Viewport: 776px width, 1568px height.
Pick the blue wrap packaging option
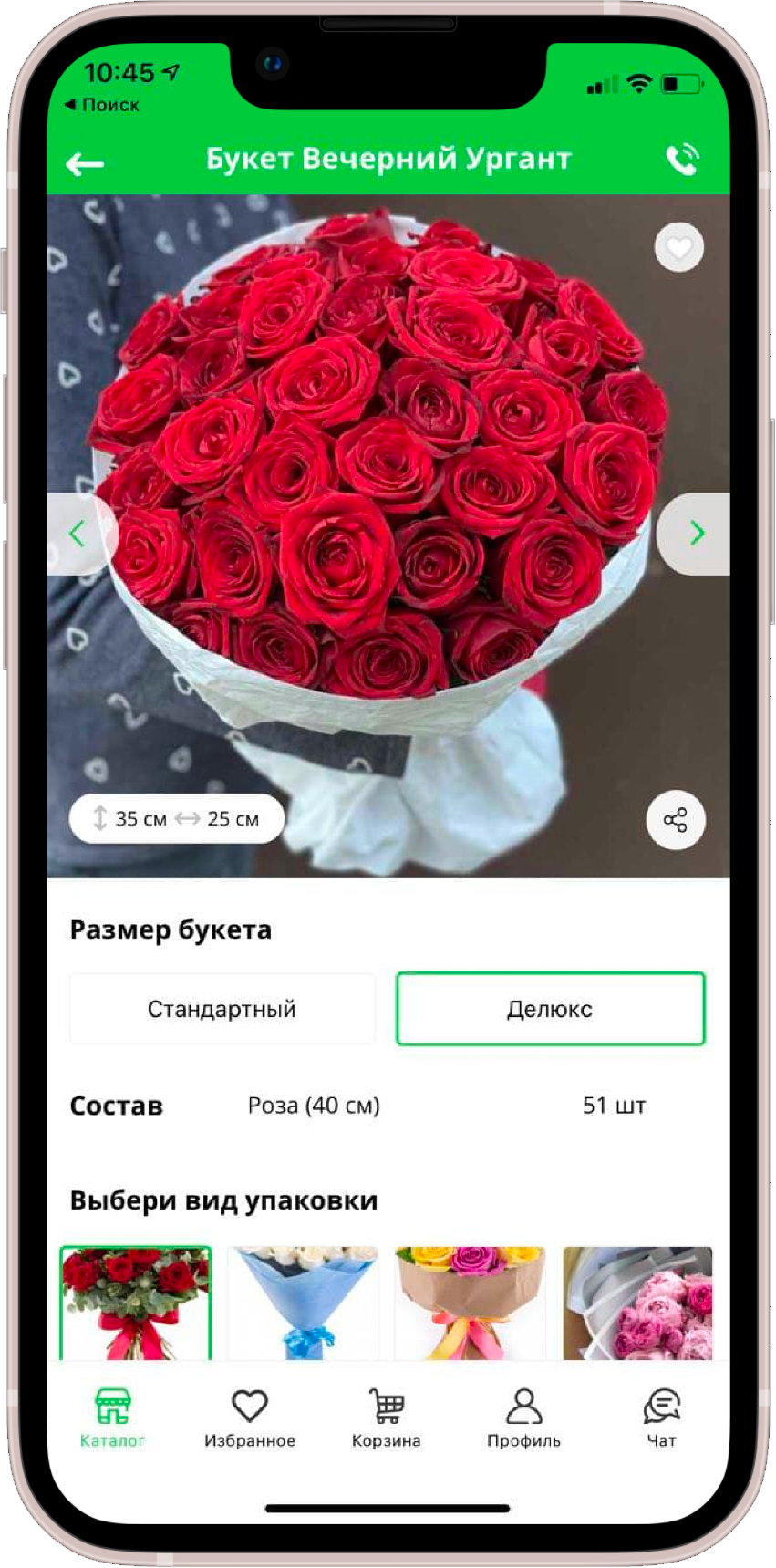[x=302, y=1303]
